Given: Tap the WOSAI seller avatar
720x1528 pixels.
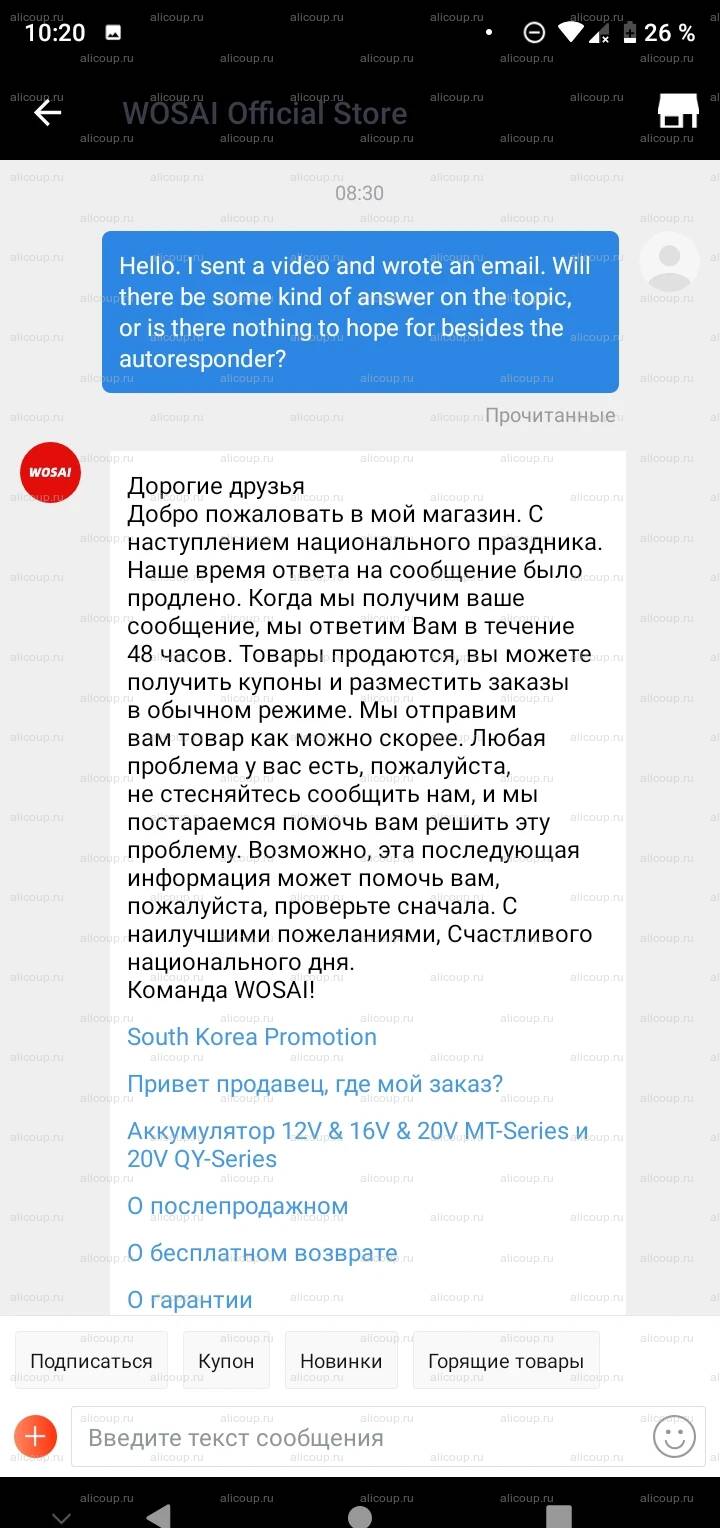Looking at the screenshot, I should click(x=51, y=472).
